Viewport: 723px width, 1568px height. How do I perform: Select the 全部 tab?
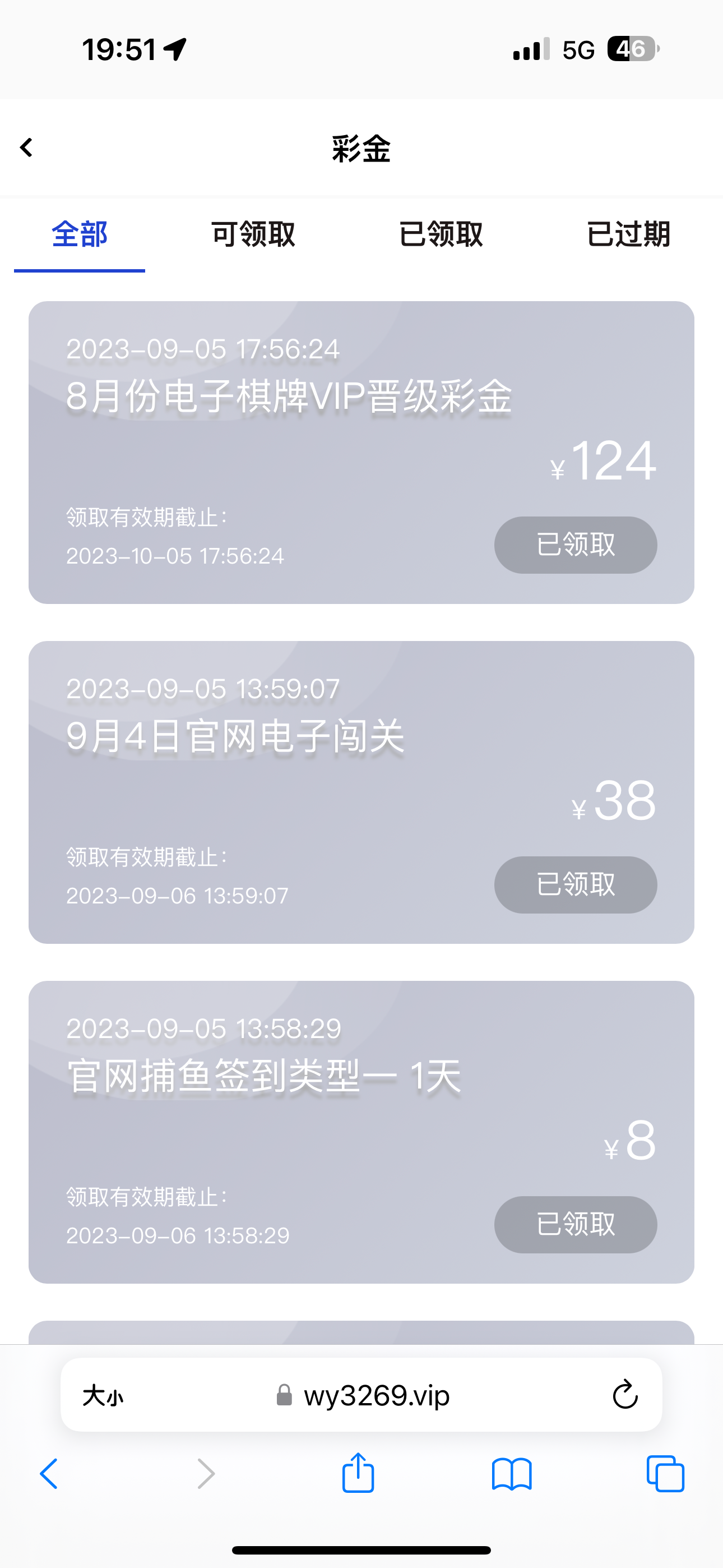pos(80,234)
